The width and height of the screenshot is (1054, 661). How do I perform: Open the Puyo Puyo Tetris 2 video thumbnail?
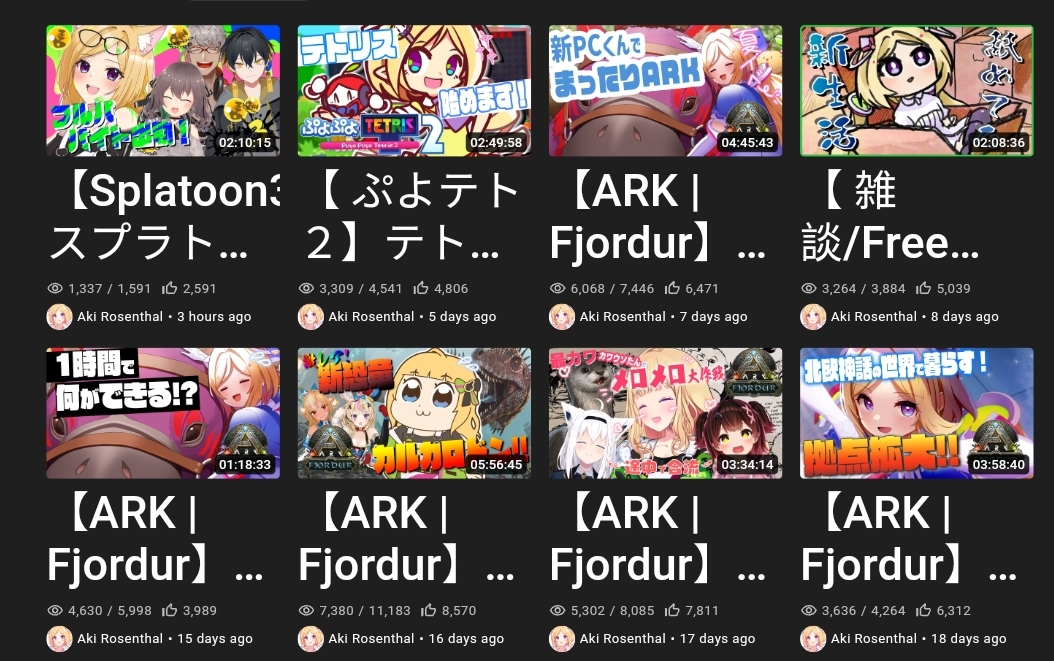414,90
